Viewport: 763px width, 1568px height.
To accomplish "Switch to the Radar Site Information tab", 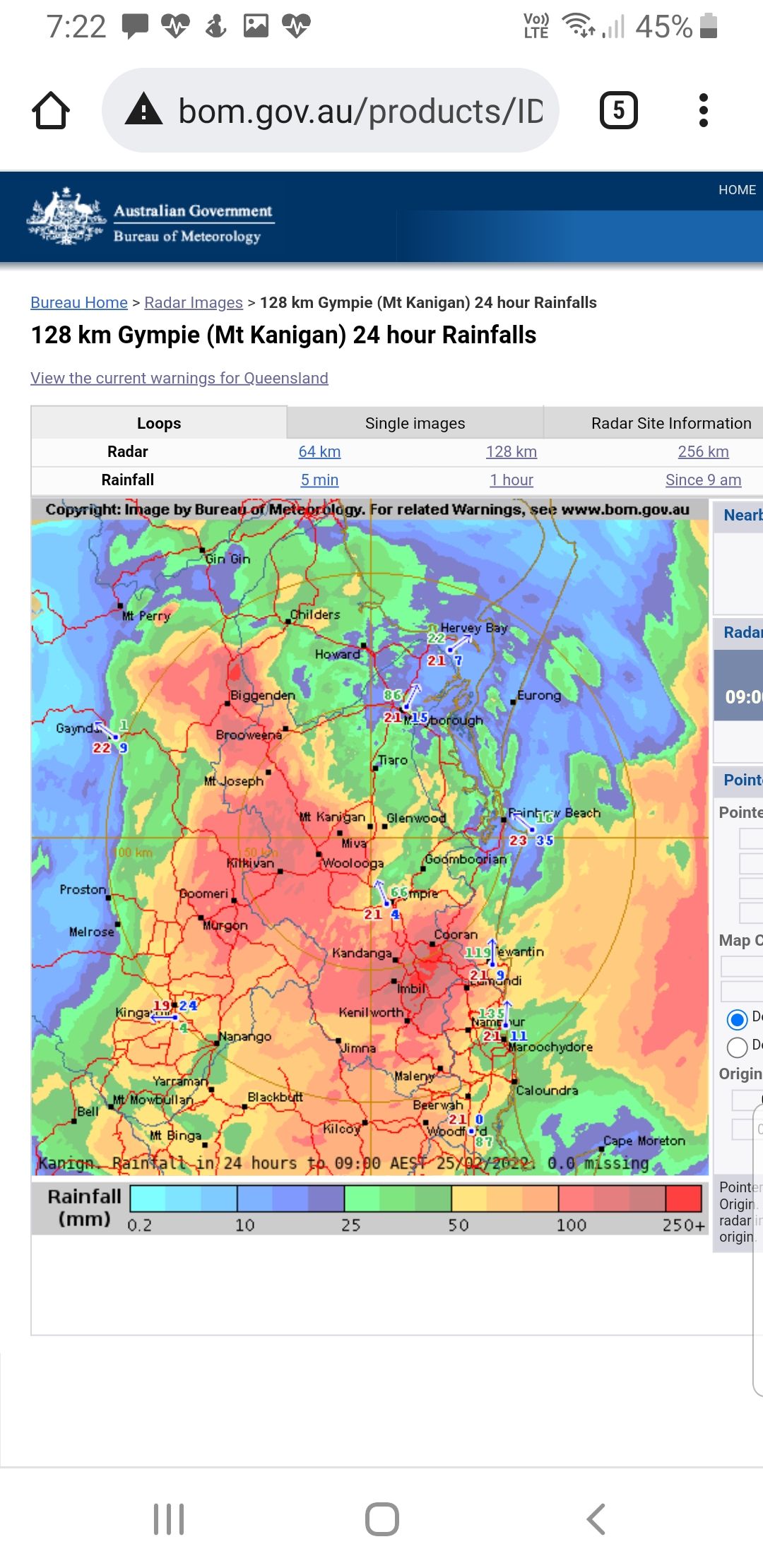I will pos(670,424).
